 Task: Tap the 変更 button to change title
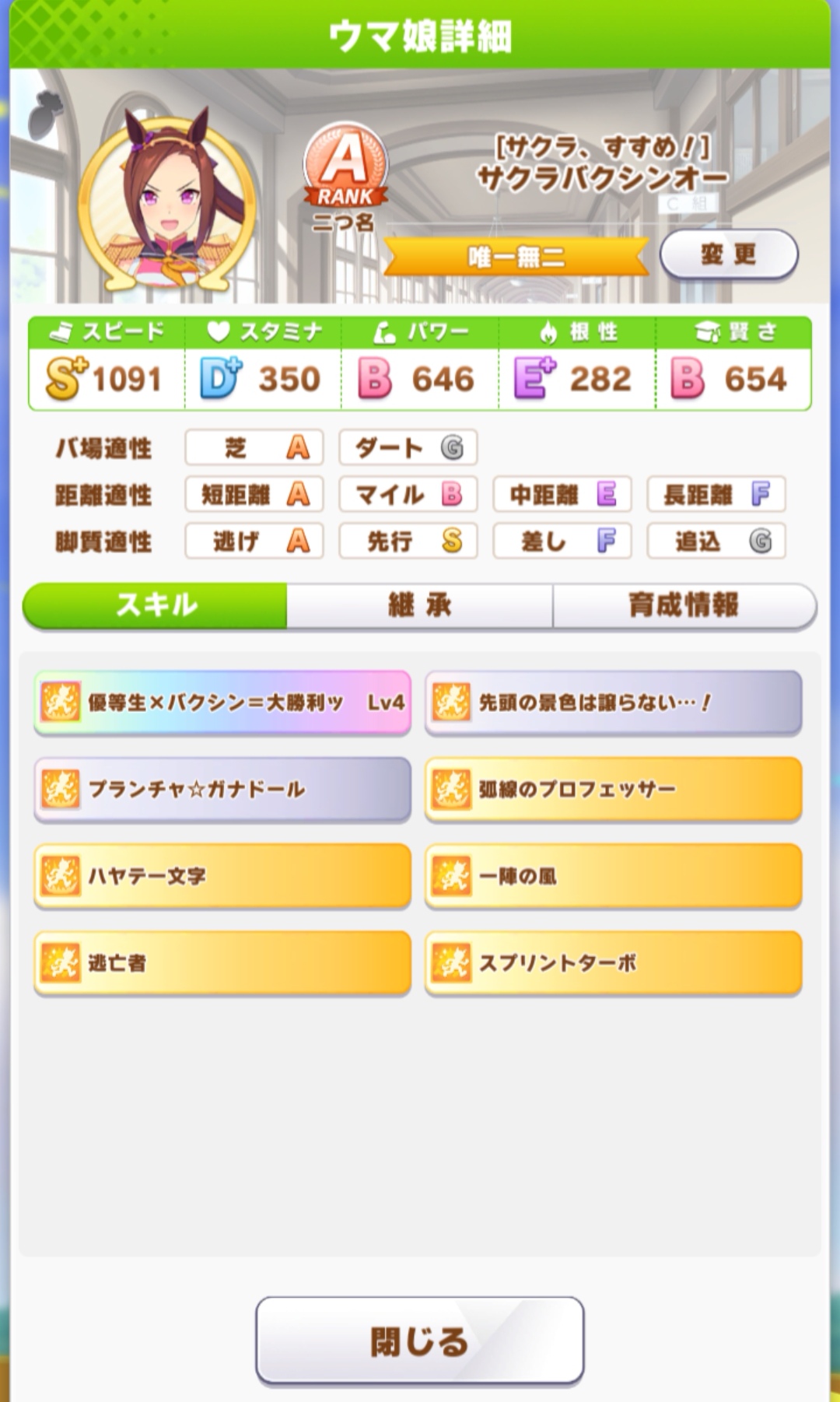coord(729,254)
